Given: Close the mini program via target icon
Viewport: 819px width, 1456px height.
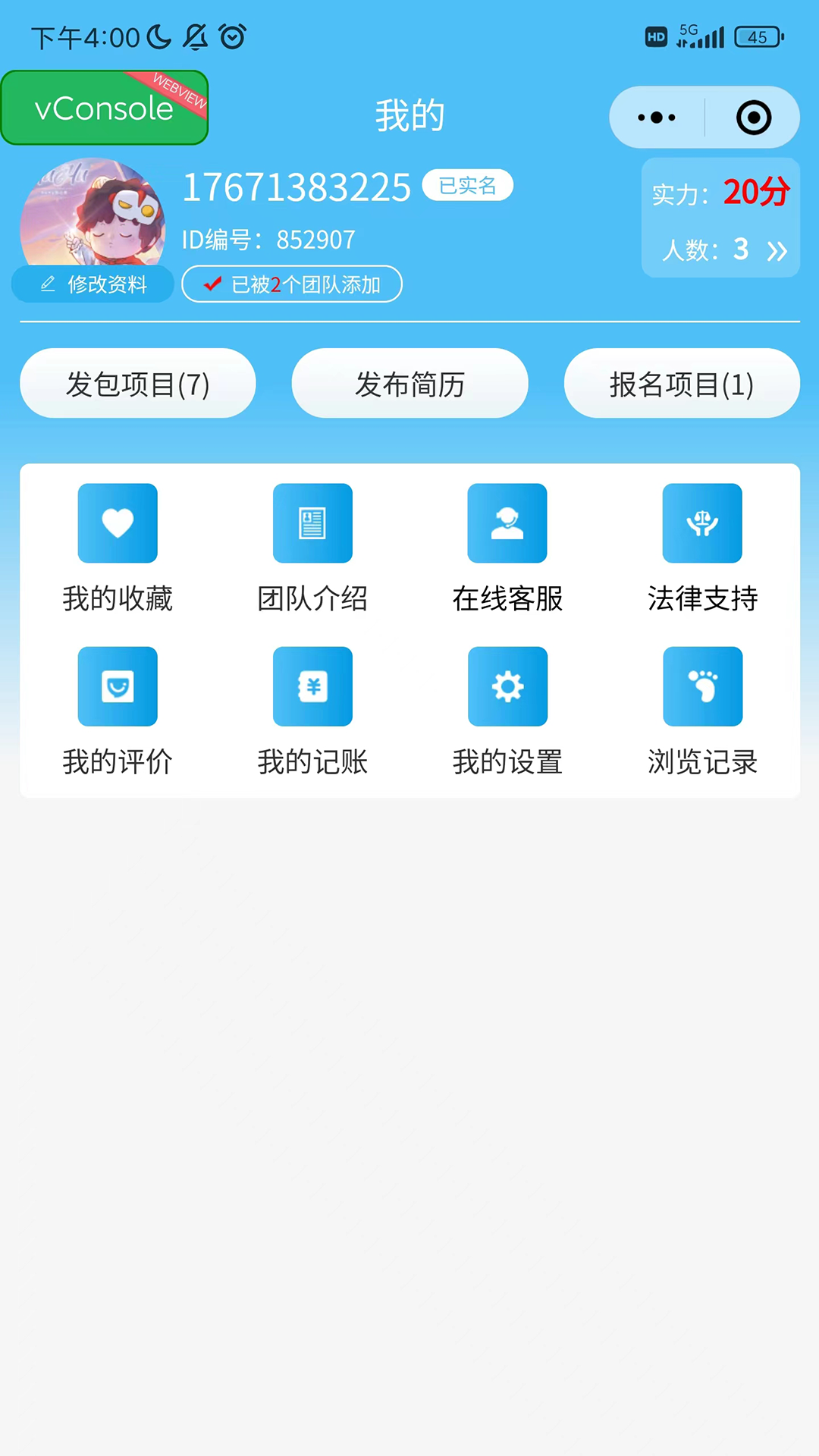Looking at the screenshot, I should [753, 118].
